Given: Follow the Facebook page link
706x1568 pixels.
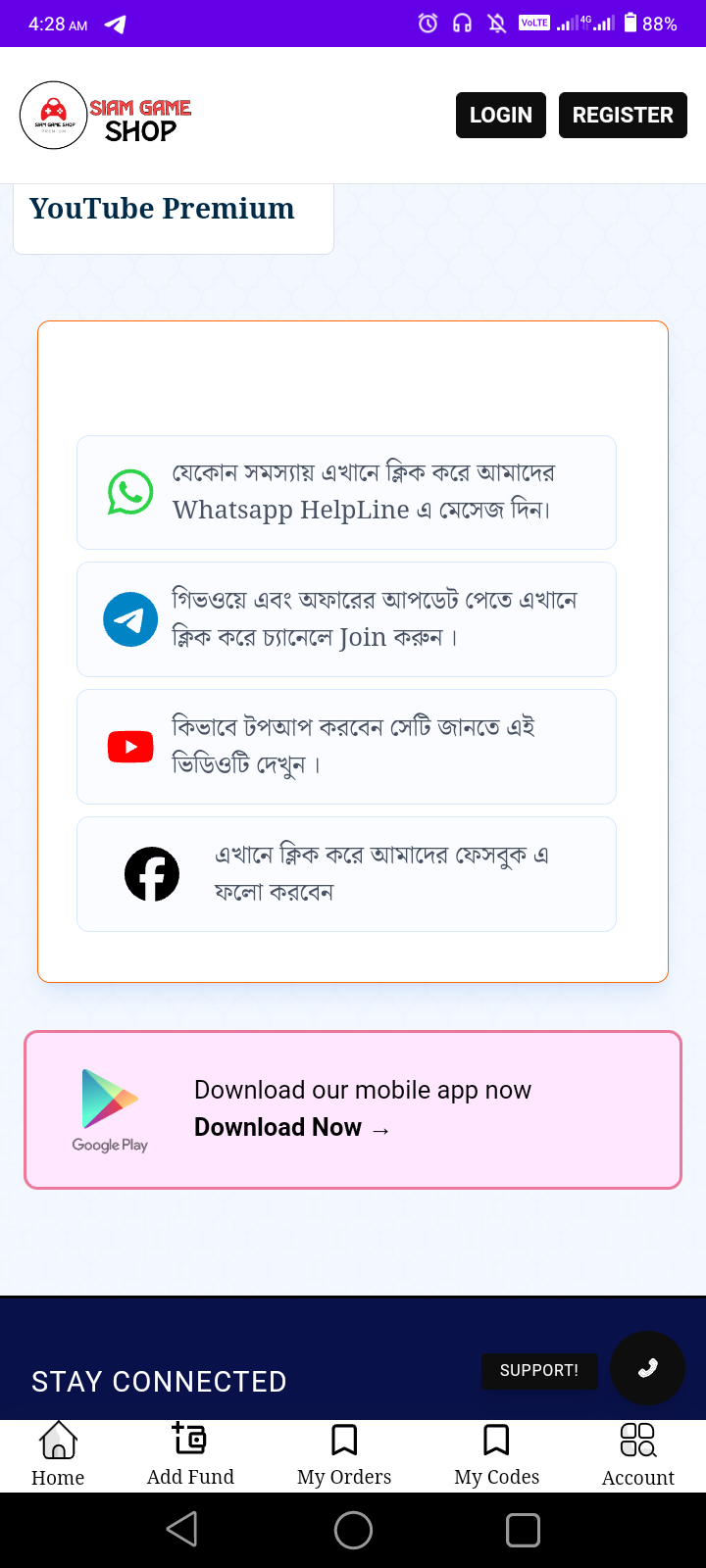Looking at the screenshot, I should (x=346, y=874).
